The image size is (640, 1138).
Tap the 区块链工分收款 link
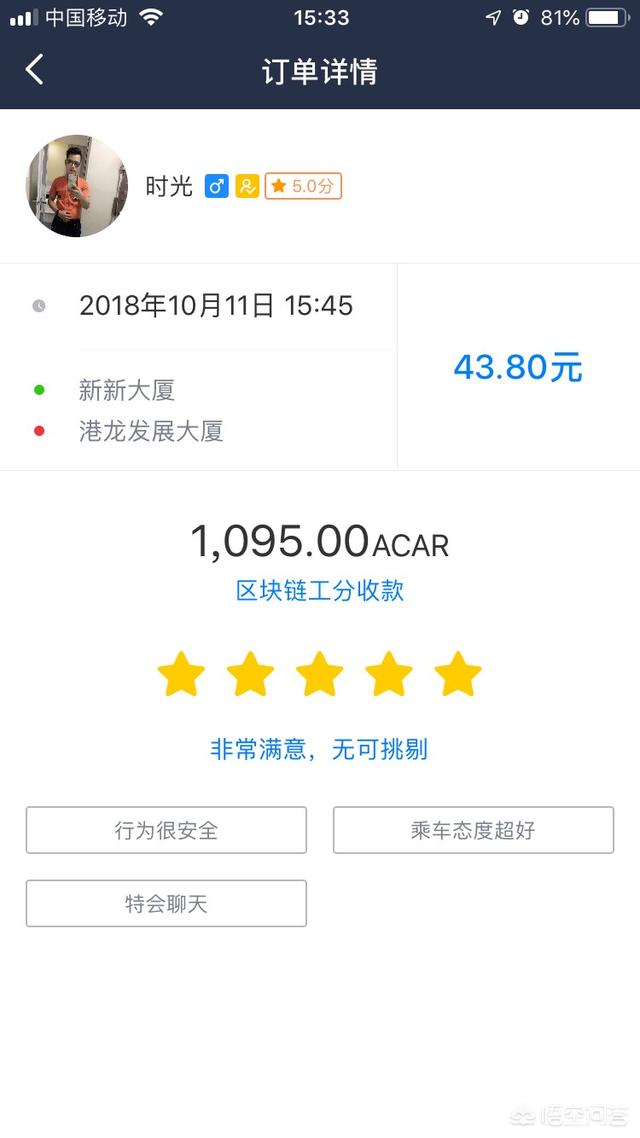tap(319, 590)
